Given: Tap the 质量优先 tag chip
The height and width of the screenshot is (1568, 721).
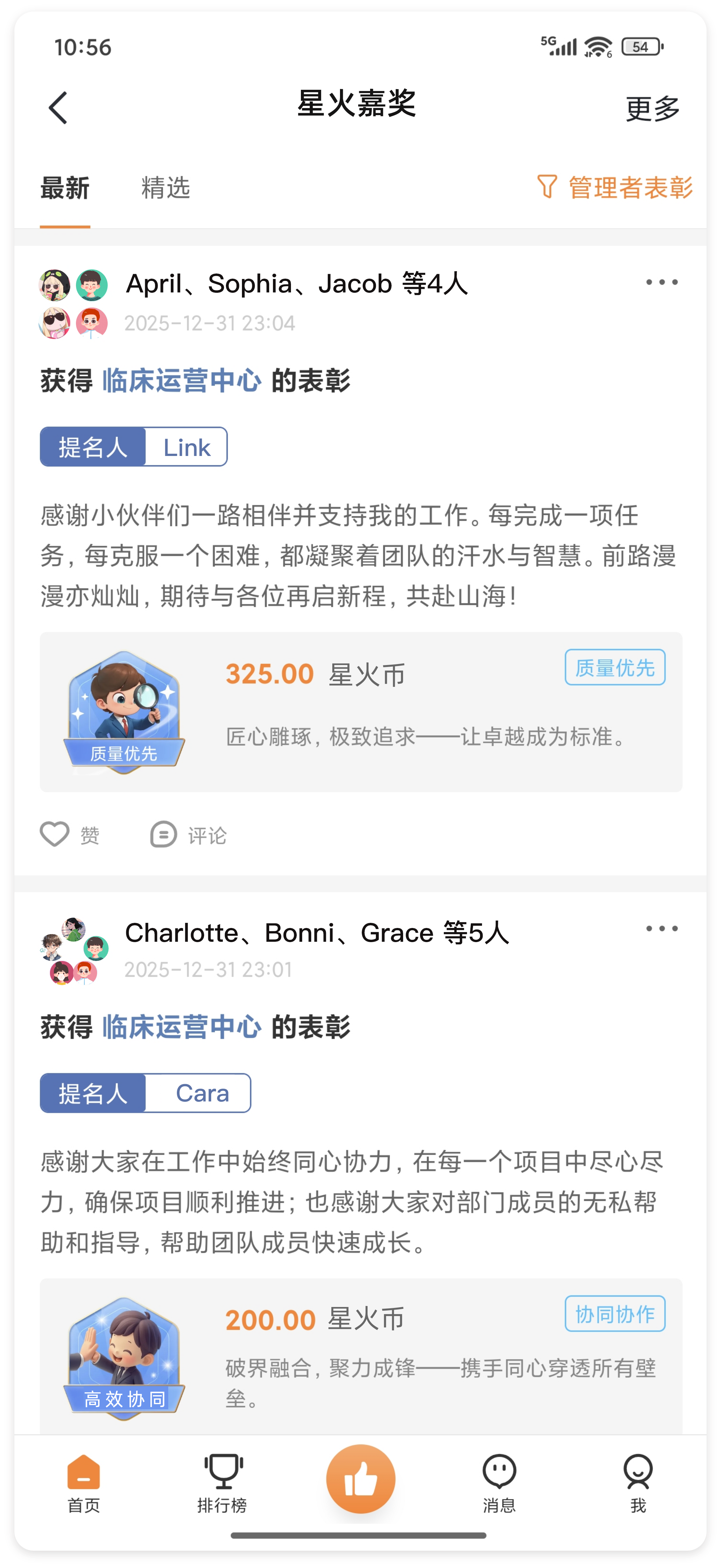Looking at the screenshot, I should pos(615,668).
